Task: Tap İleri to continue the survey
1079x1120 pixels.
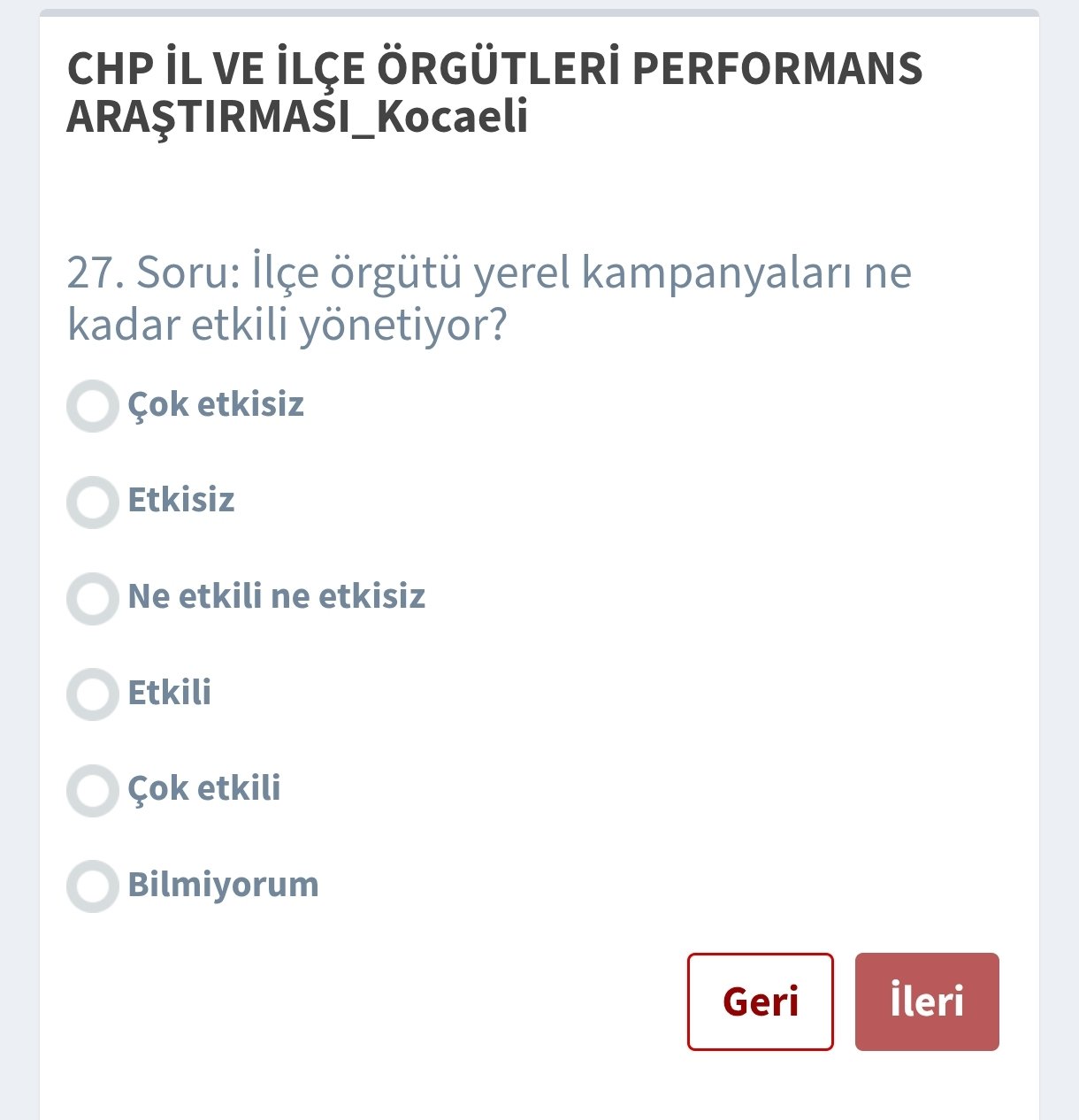Action: [926, 1001]
